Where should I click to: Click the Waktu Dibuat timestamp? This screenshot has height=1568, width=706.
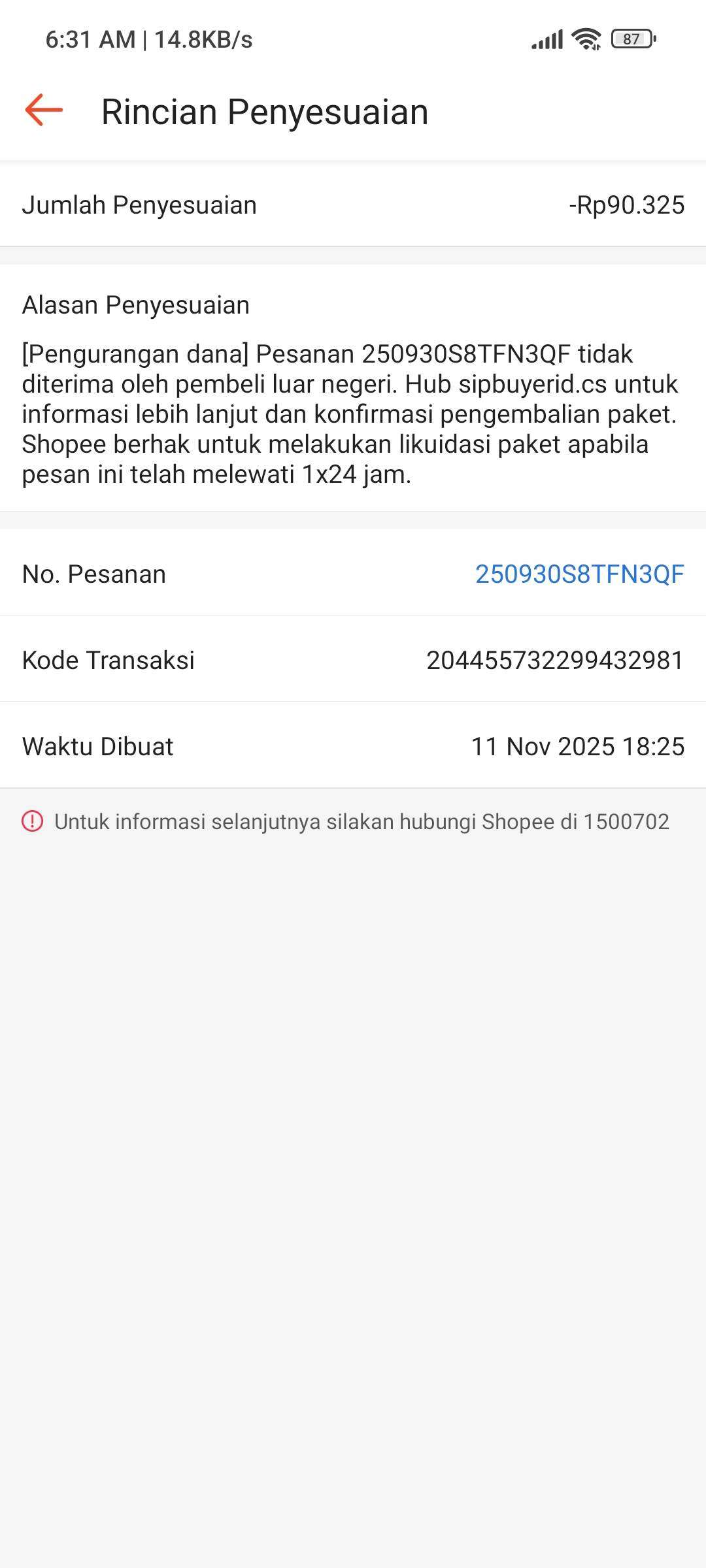pyautogui.click(x=577, y=746)
